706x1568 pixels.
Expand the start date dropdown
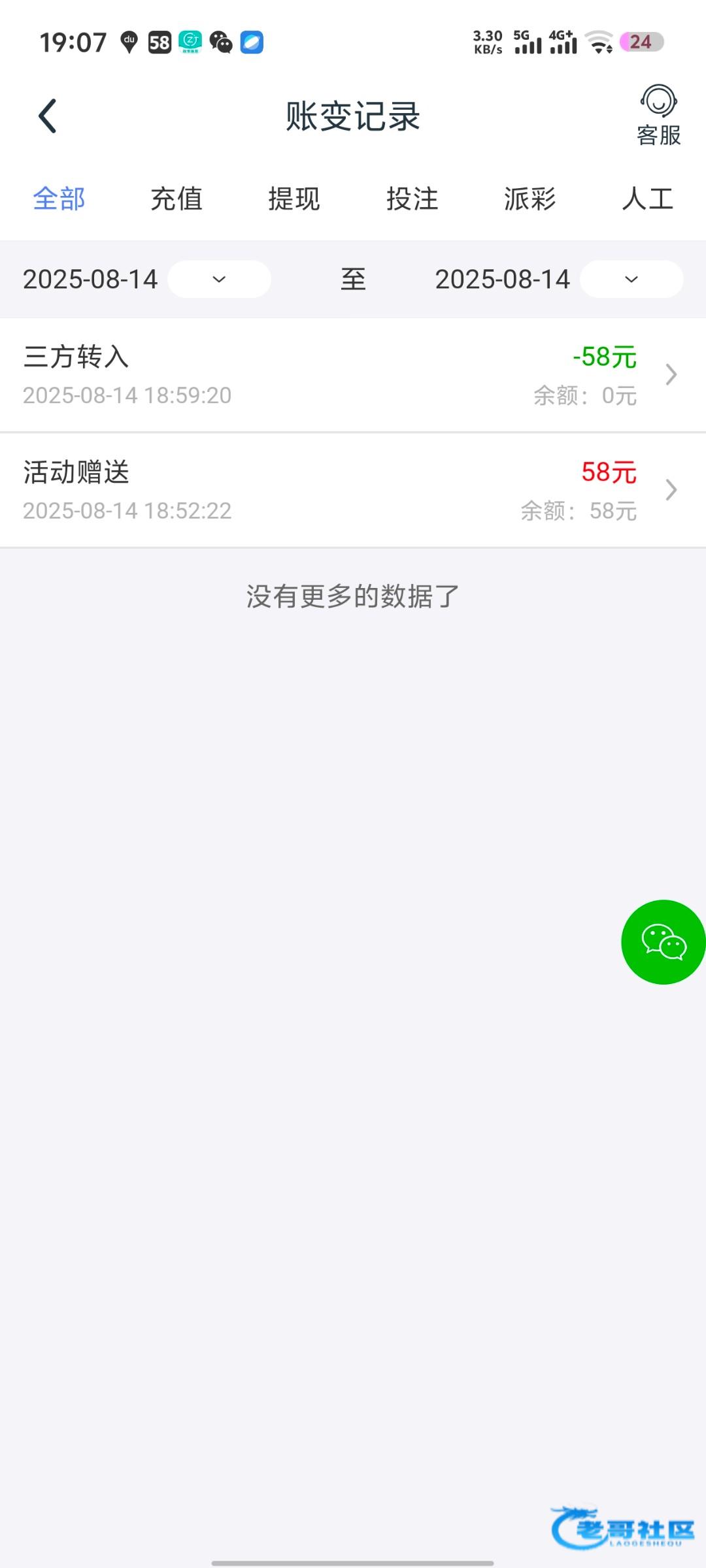pos(219,279)
